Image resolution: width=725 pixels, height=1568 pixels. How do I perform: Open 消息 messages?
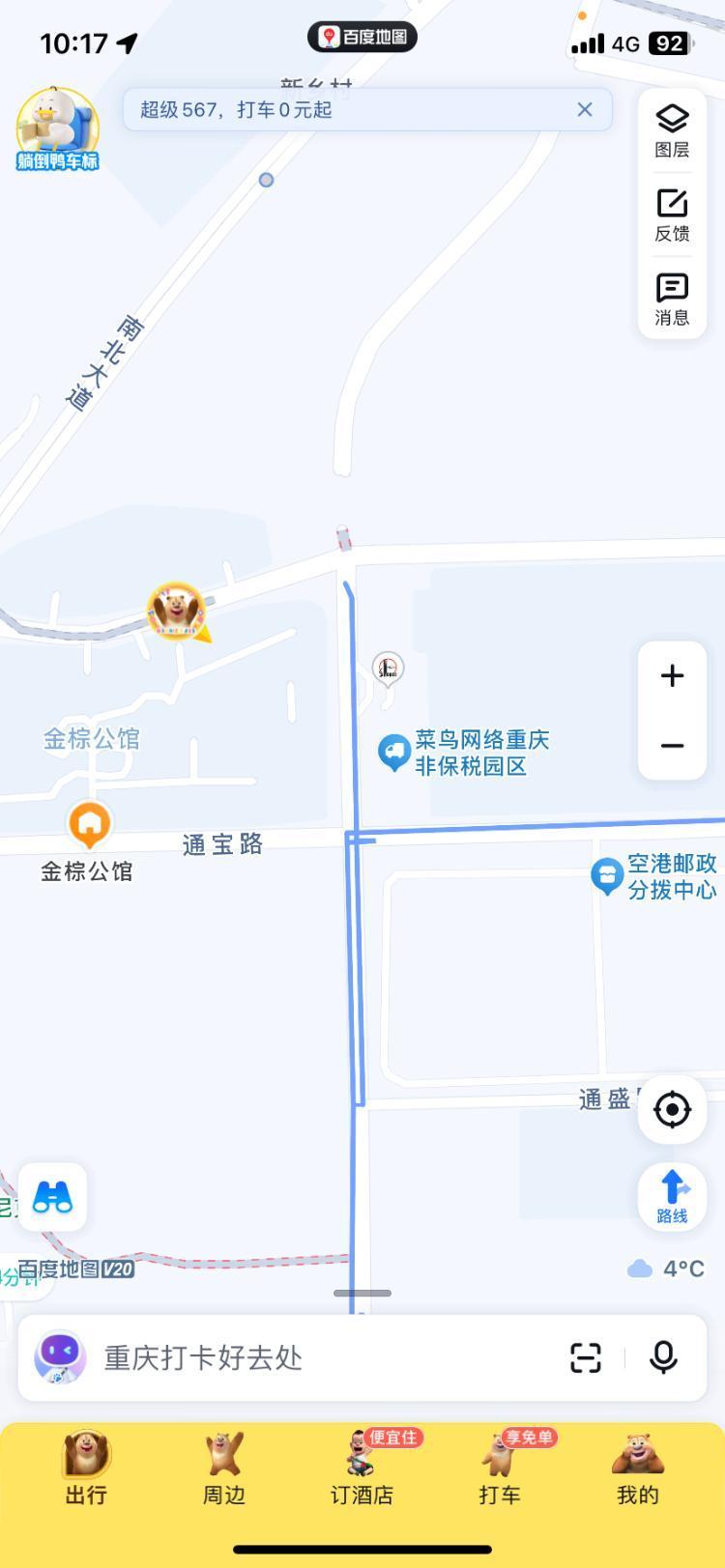pyautogui.click(x=672, y=299)
